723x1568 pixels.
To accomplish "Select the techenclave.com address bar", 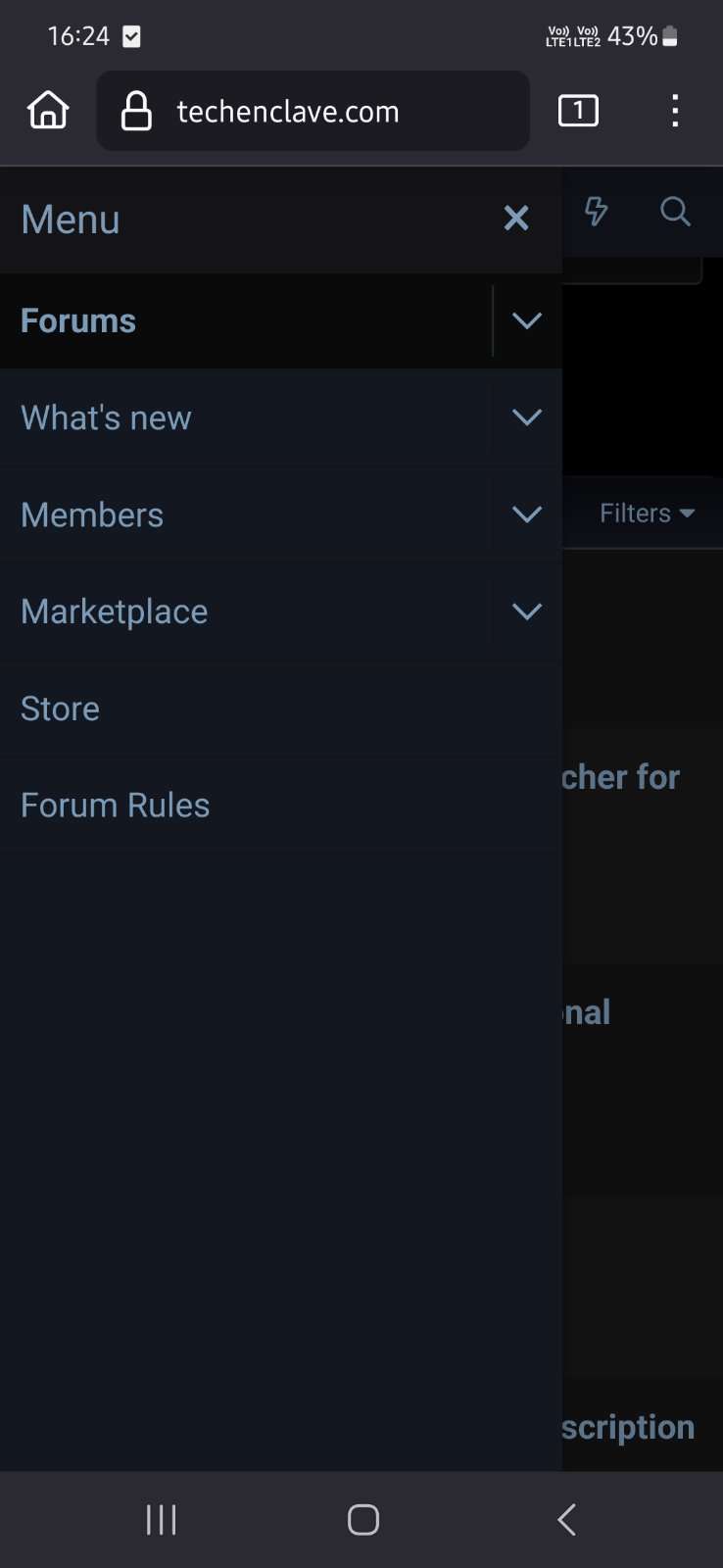I will (x=313, y=111).
